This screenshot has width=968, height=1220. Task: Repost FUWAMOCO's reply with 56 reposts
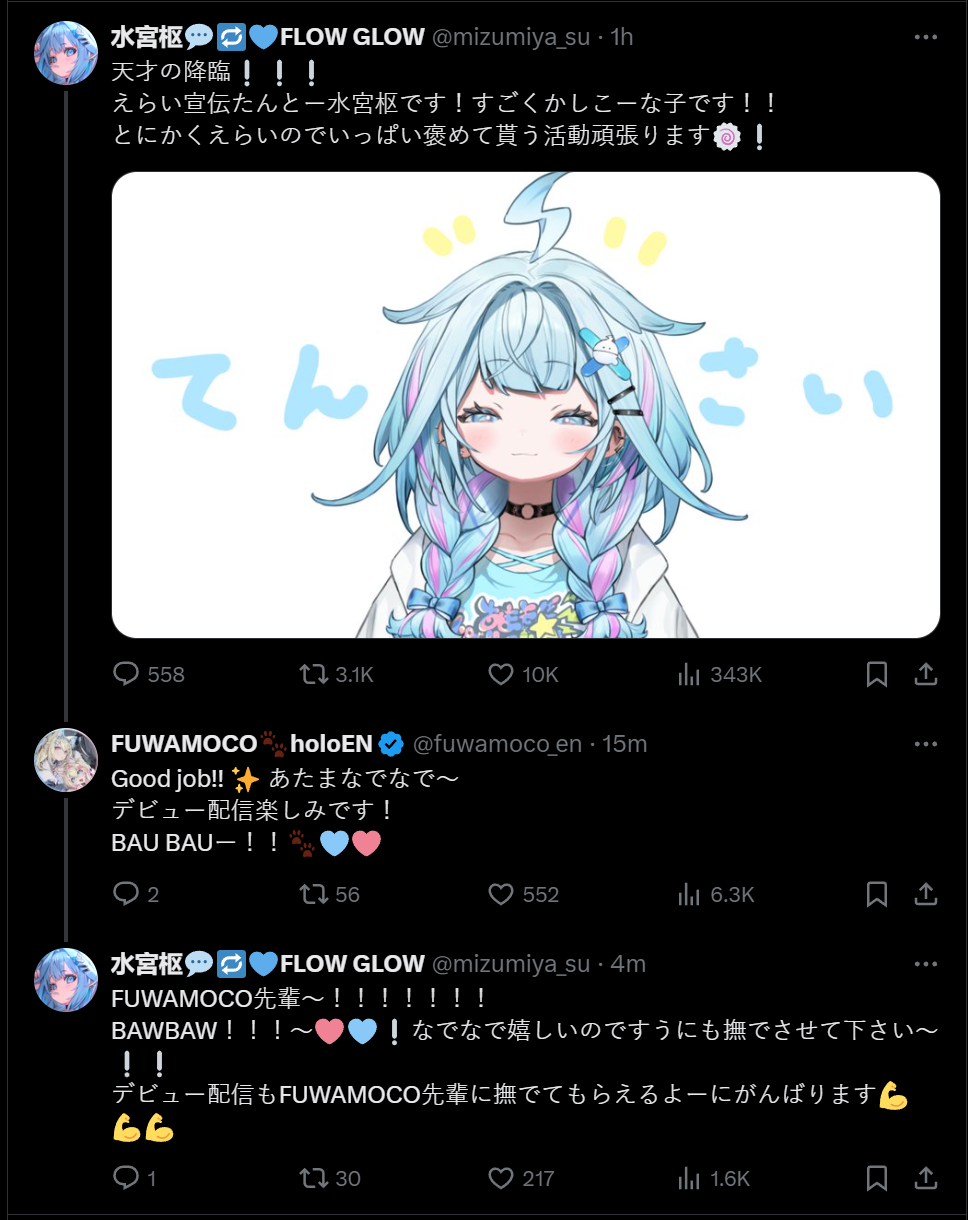click(x=314, y=894)
